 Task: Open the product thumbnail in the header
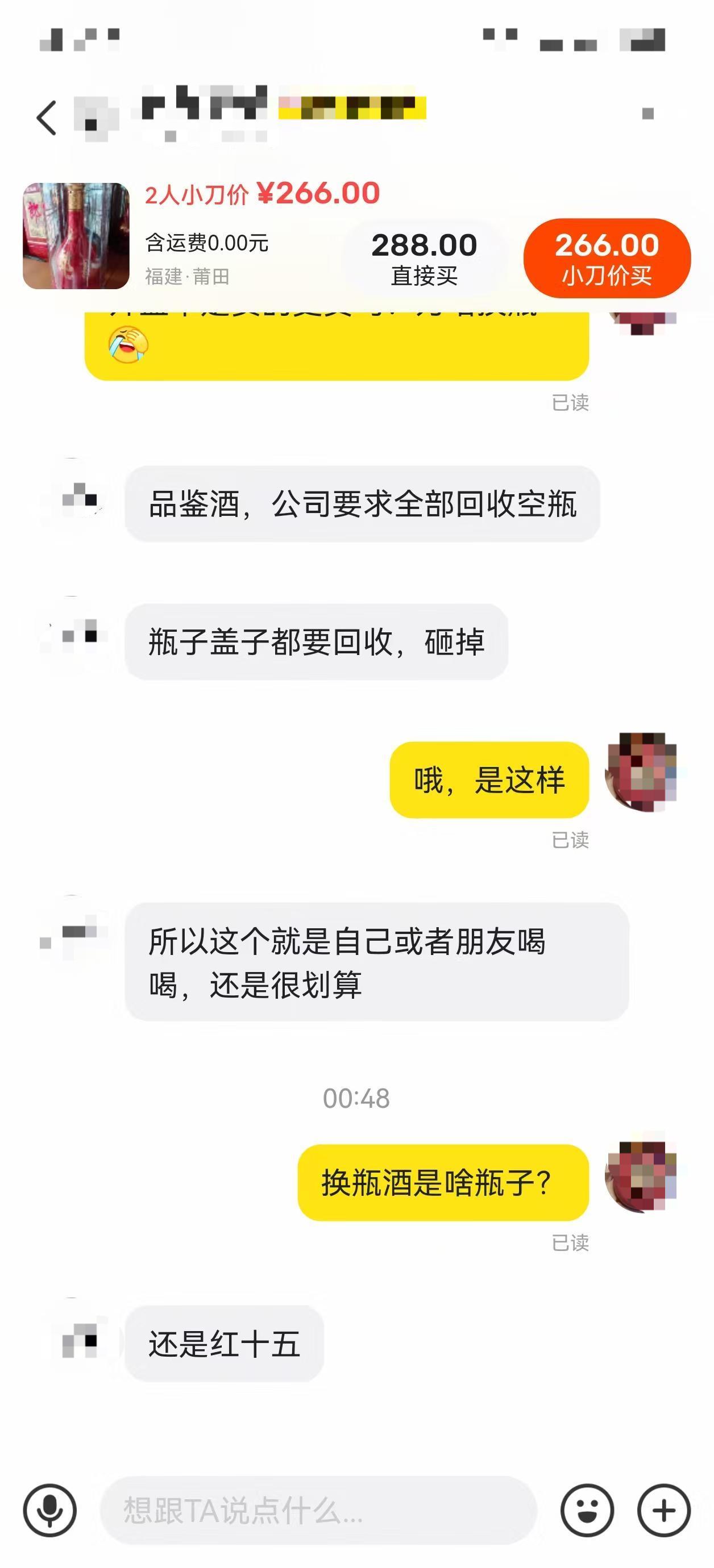point(76,236)
